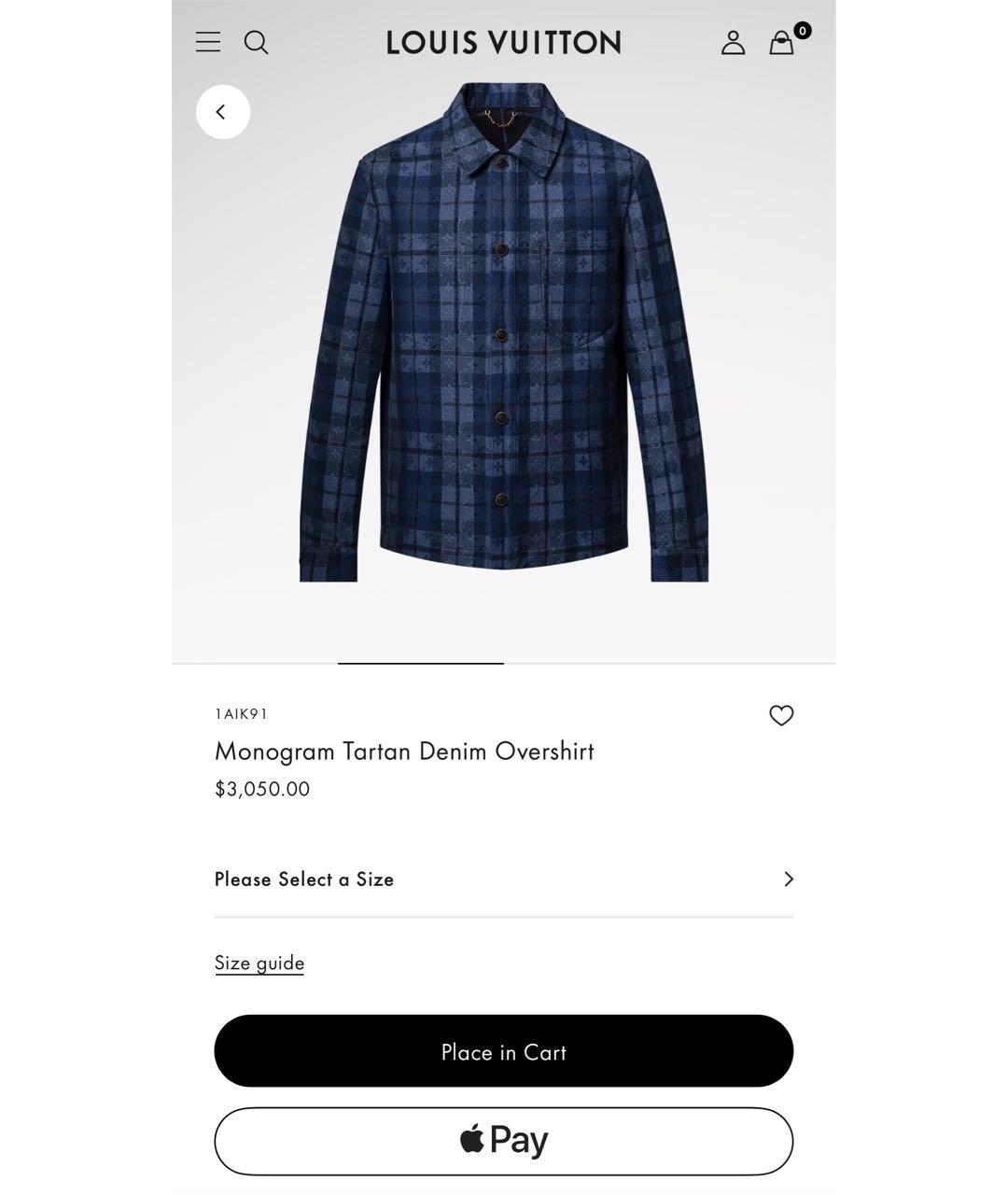This screenshot has height=1195, width=1008.
Task: Click the size selection chevron
Action: [789, 879]
